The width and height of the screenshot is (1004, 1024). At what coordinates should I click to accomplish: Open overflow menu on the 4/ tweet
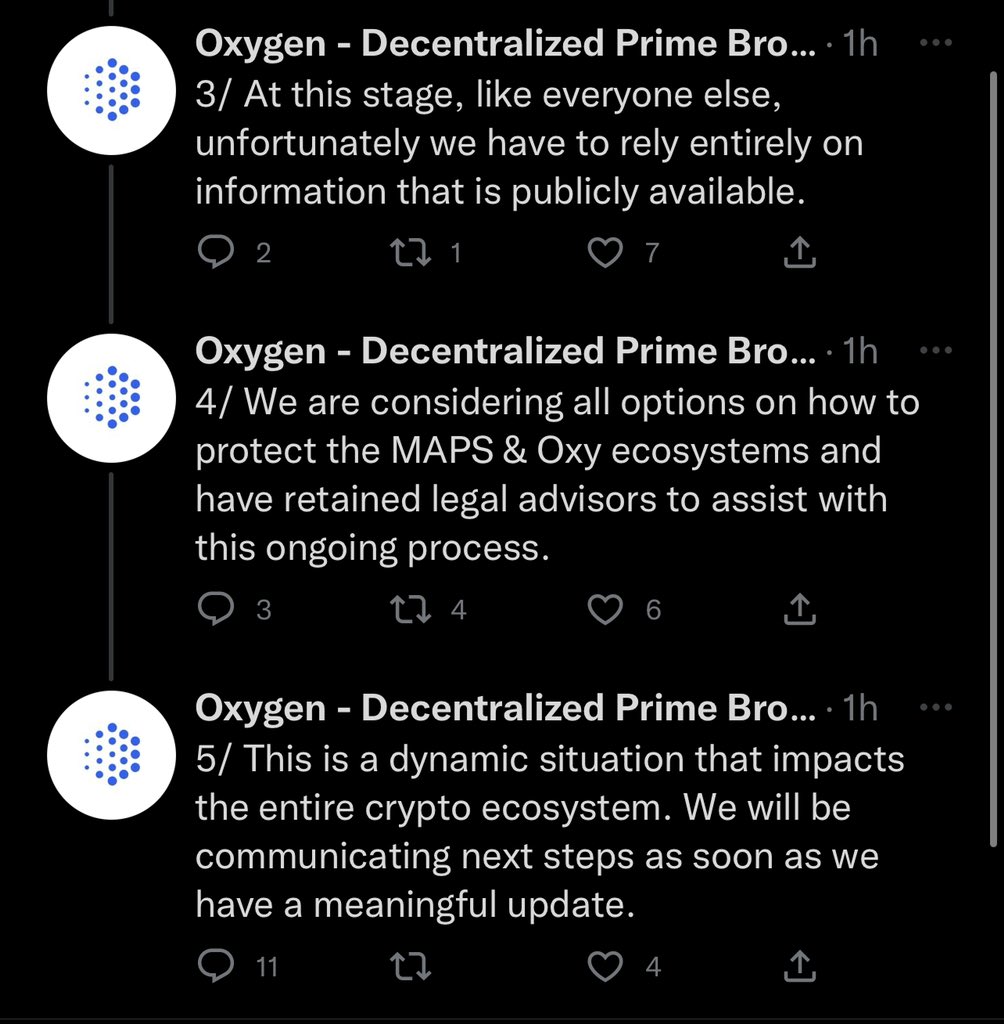point(935,350)
